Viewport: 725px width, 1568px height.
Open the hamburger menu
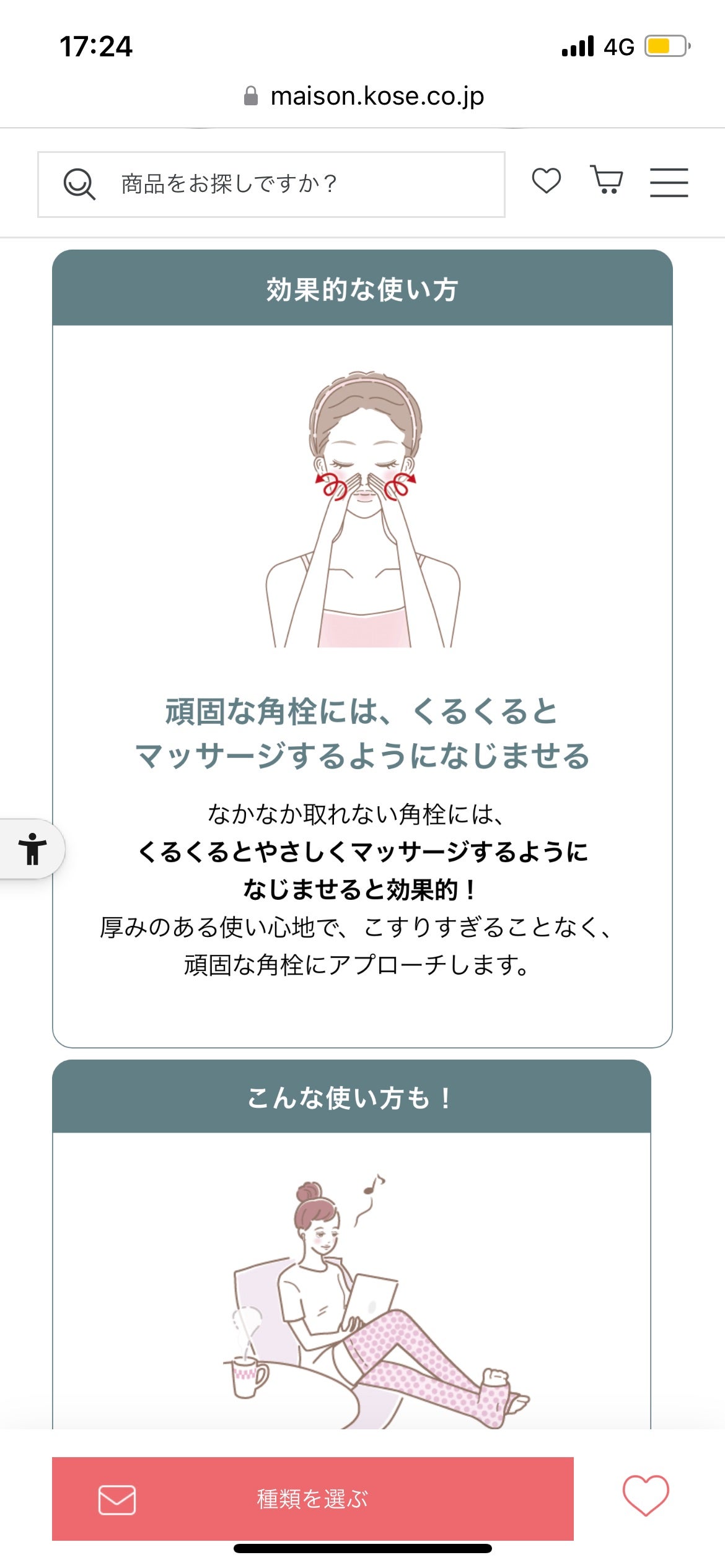pyautogui.click(x=669, y=182)
